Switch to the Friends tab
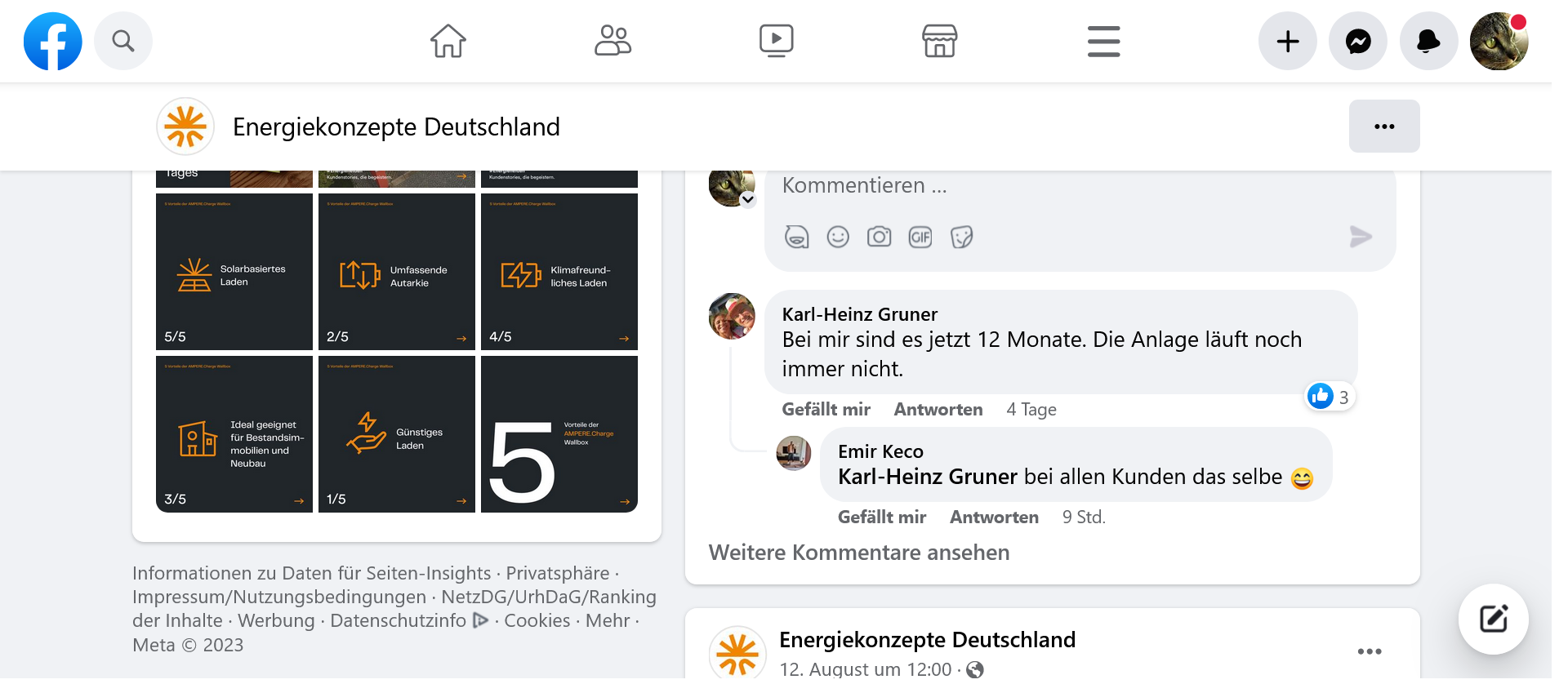 612,41
